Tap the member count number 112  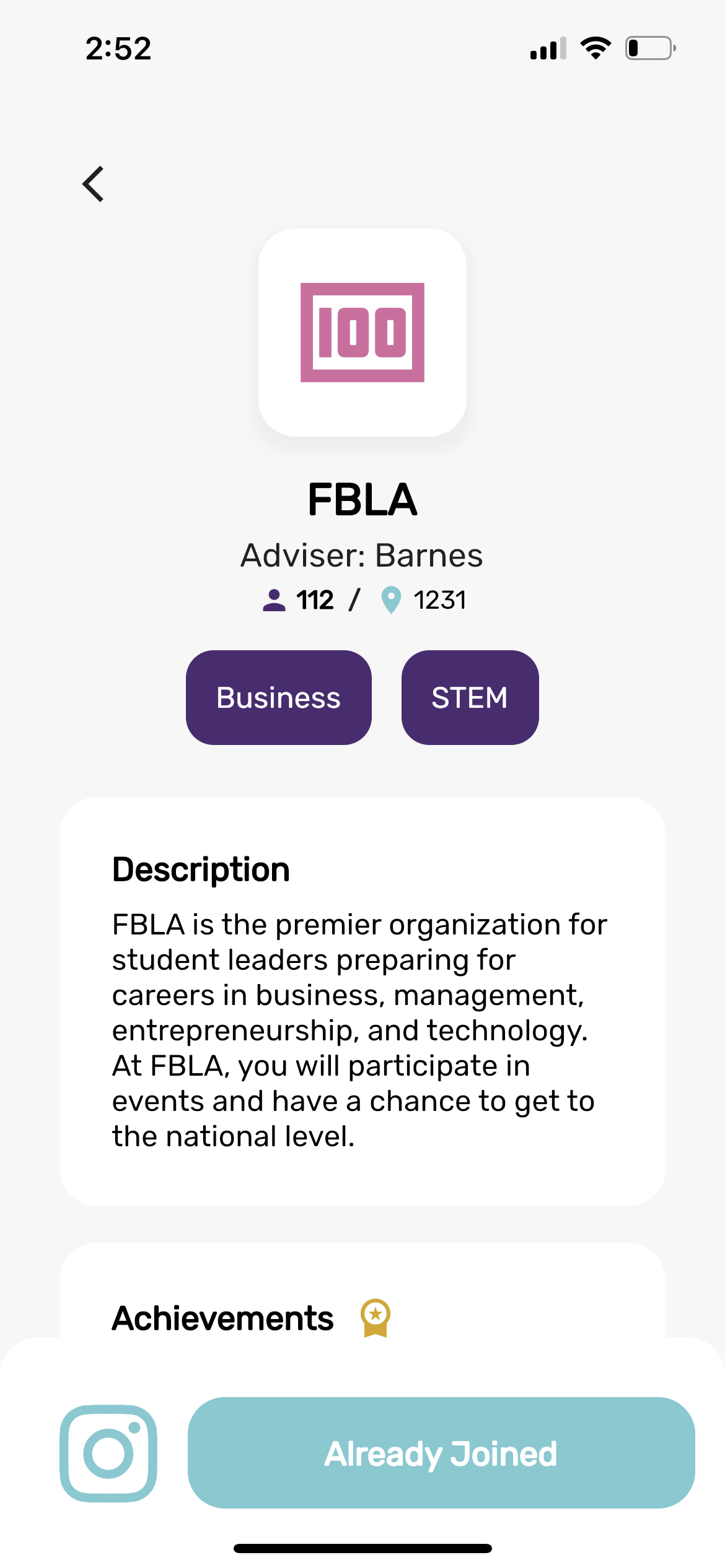point(314,598)
